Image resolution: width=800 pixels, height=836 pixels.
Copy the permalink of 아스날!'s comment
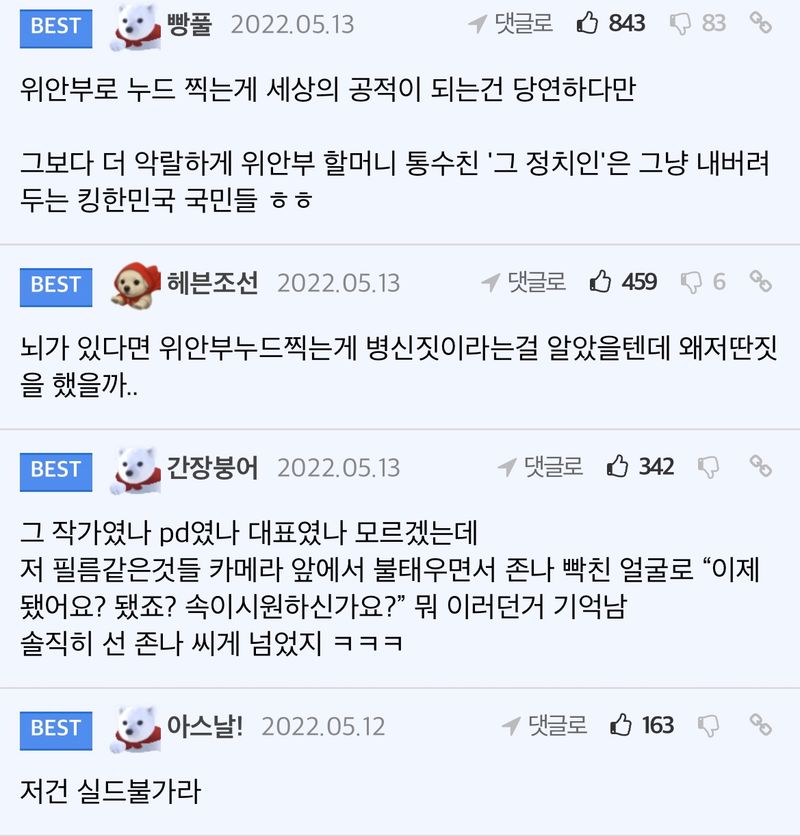point(760,725)
